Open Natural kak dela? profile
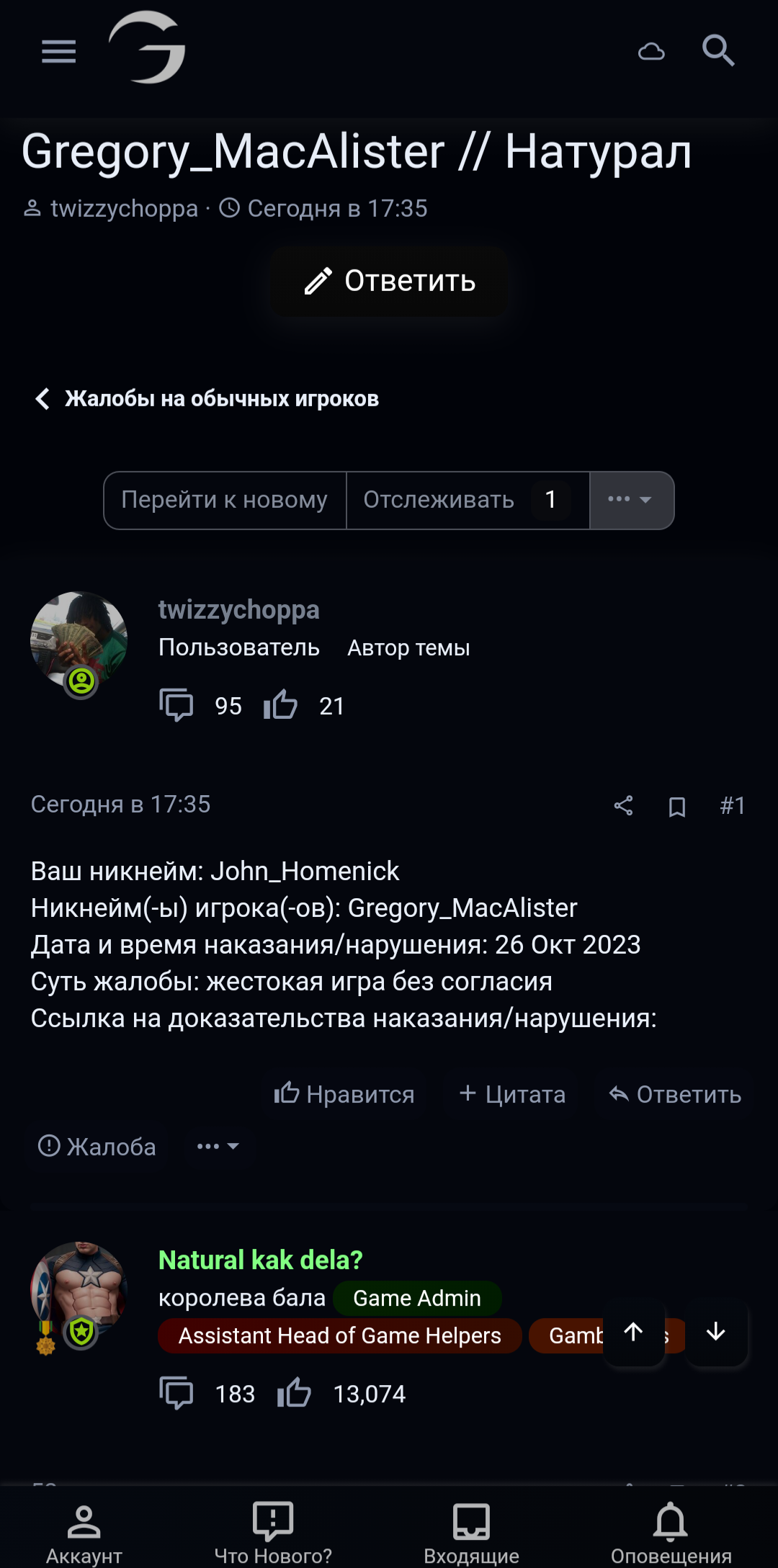This screenshot has width=778, height=1568. click(x=260, y=1260)
